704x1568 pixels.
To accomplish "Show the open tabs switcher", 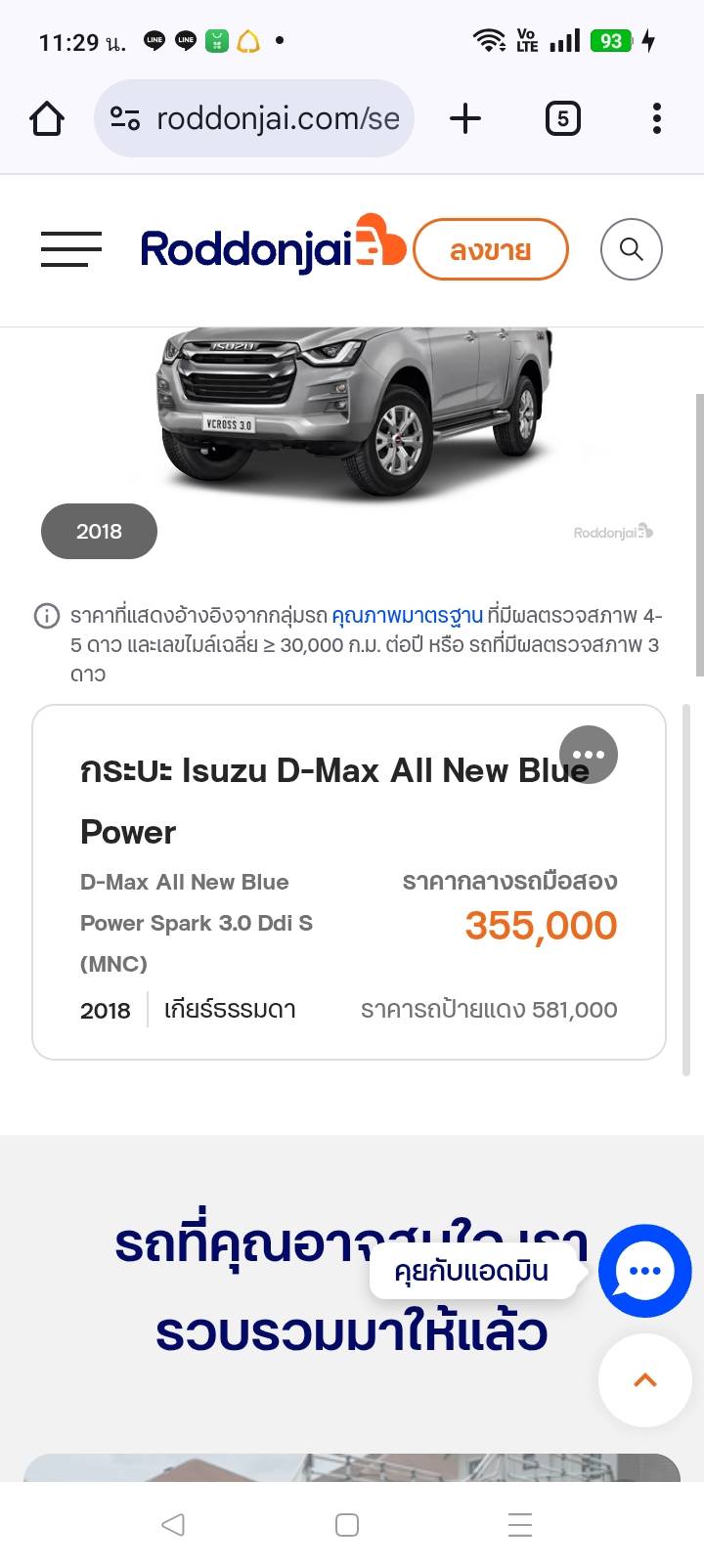I will point(562,119).
